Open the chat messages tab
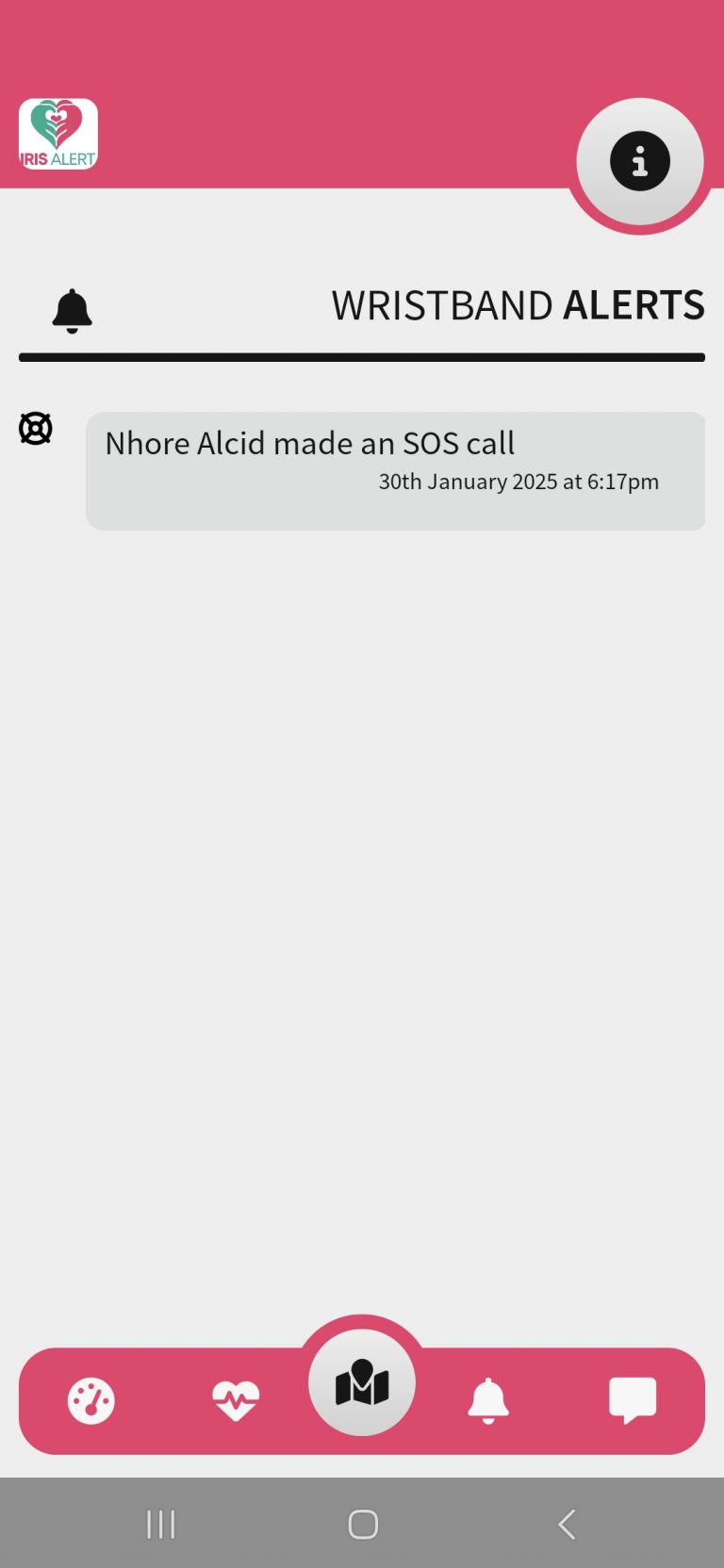 coord(633,1400)
